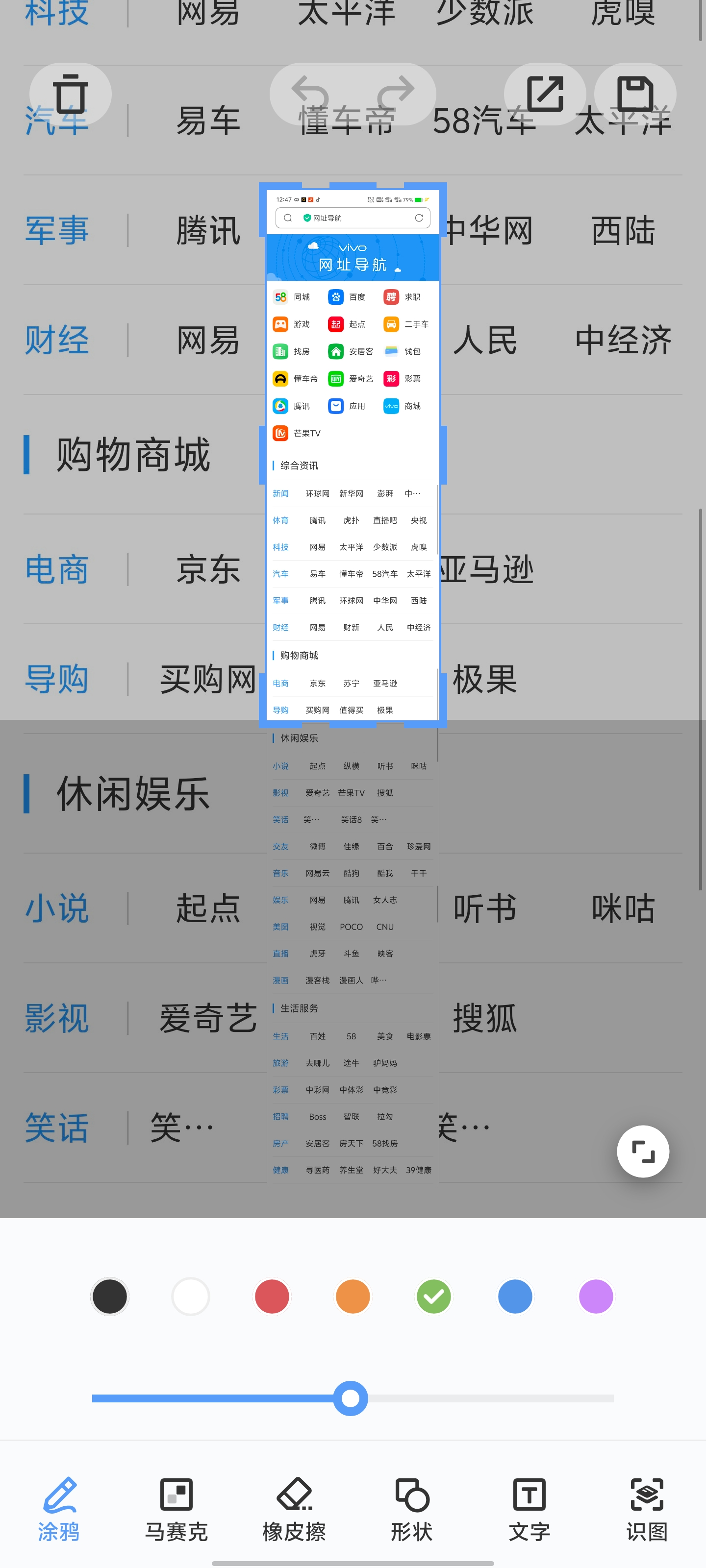Switch to the 马赛克 mosaic tool

point(176,1508)
